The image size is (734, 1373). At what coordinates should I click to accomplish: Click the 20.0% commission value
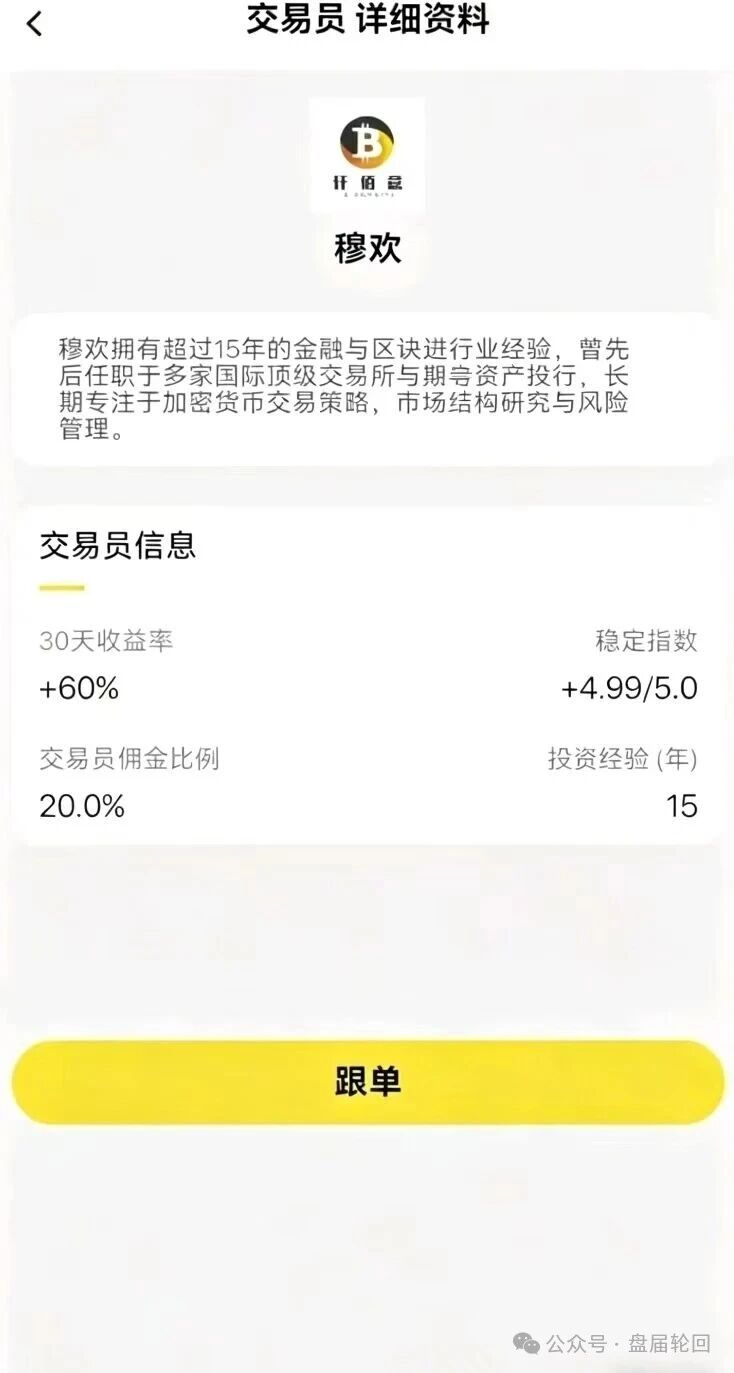tap(80, 807)
